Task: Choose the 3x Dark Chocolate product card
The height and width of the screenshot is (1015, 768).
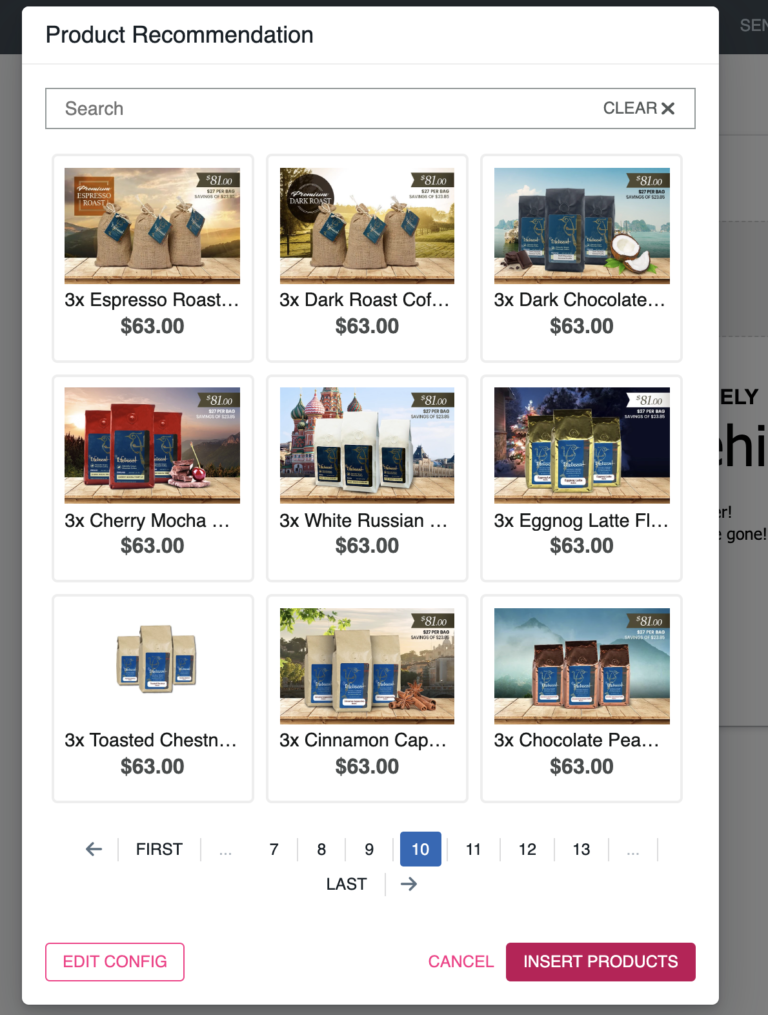Action: [581, 258]
